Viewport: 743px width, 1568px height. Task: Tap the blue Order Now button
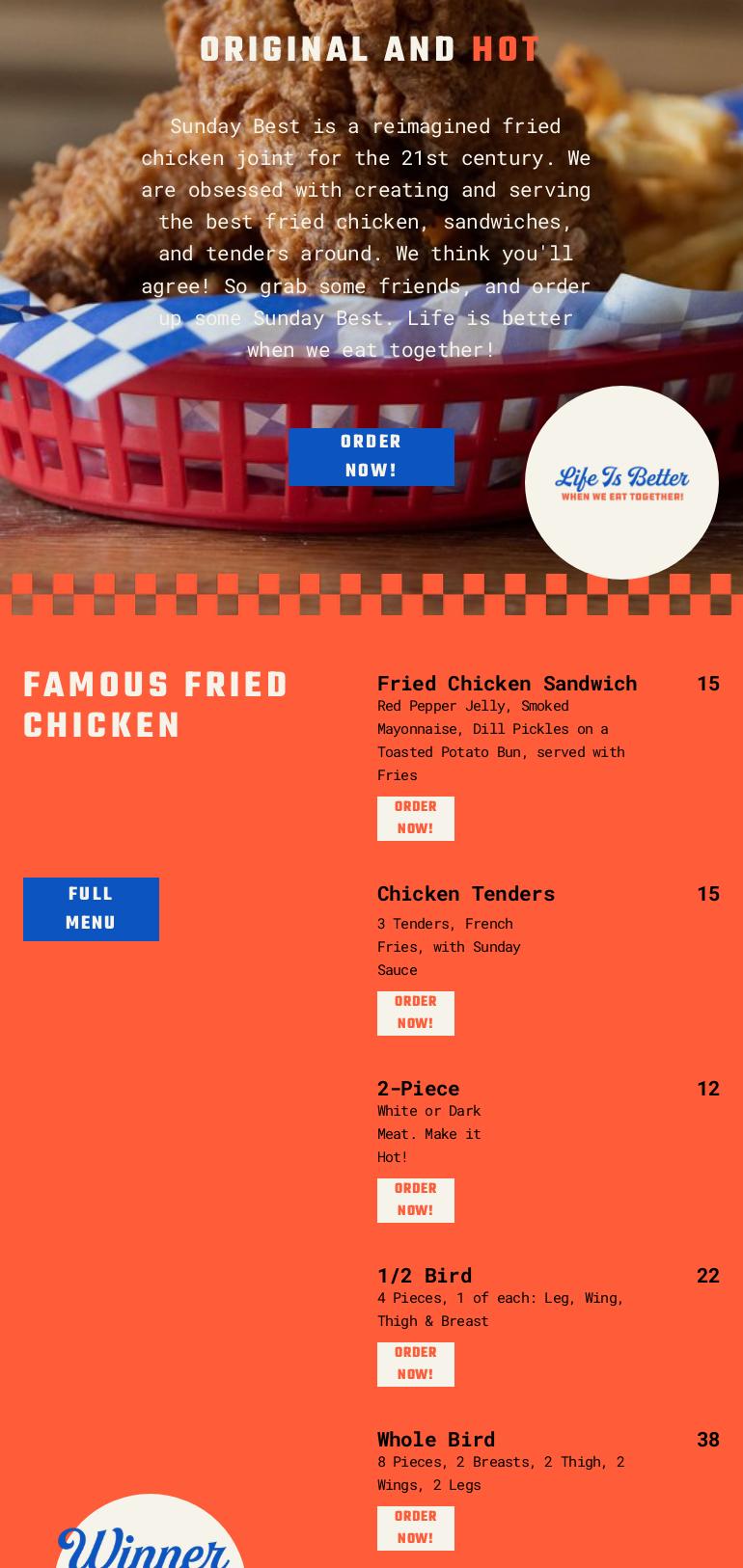(371, 456)
